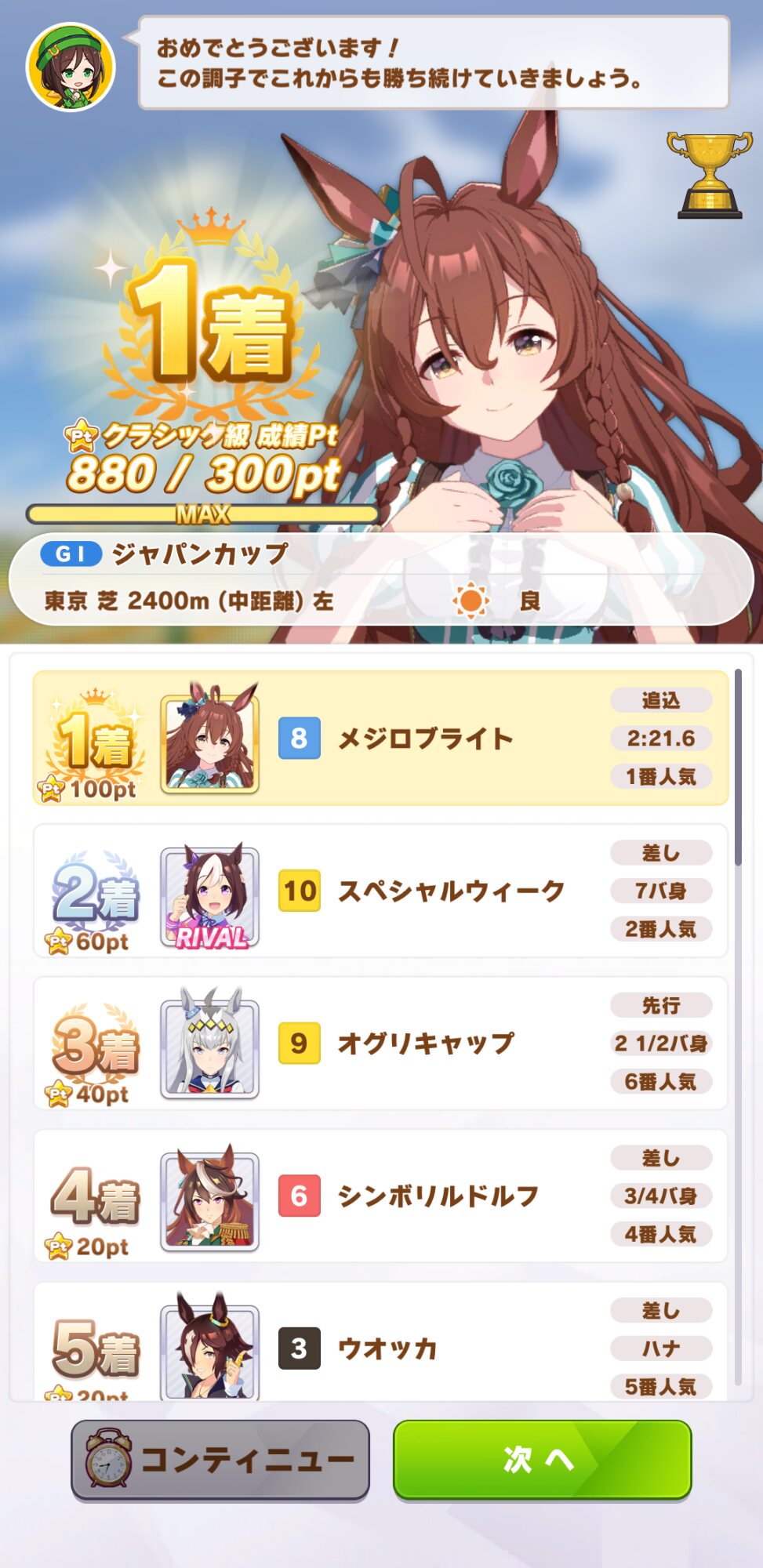Tap the コンティニュー alarm clock button
Viewport: 763px width, 1568px height.
(x=220, y=1459)
